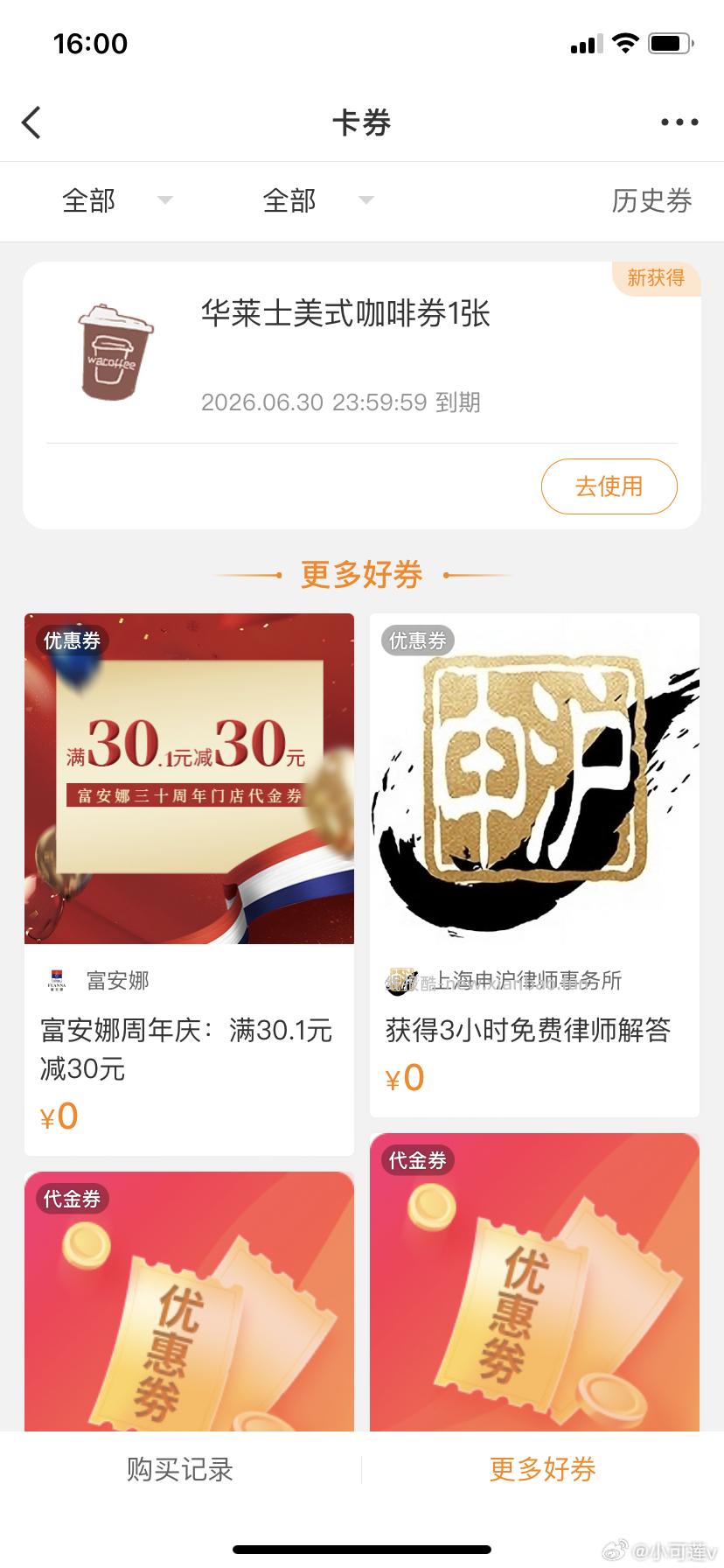Tap the Wi-Fi icon in the status bar
This screenshot has height=1568, width=724.
point(626,42)
